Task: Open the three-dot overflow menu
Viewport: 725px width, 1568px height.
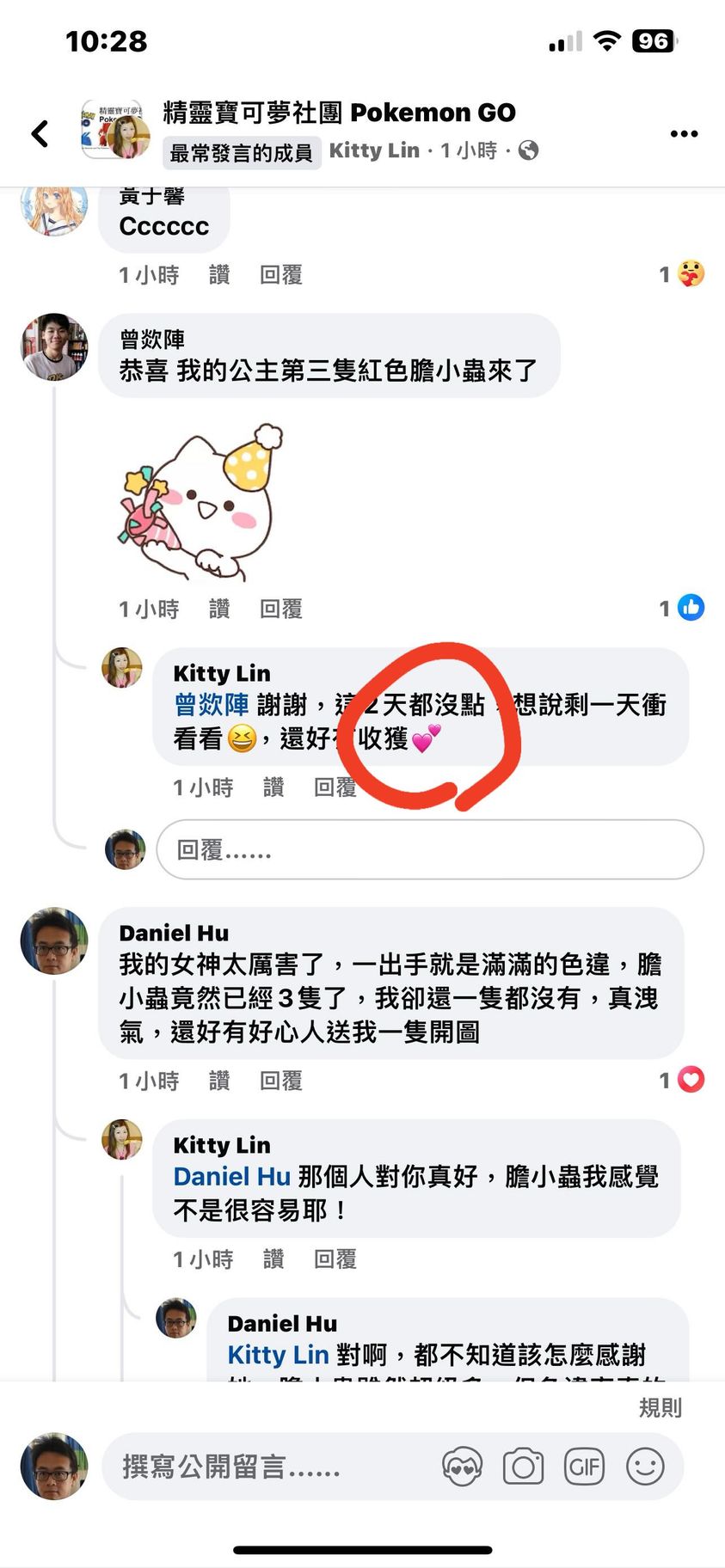Action: coord(684,133)
